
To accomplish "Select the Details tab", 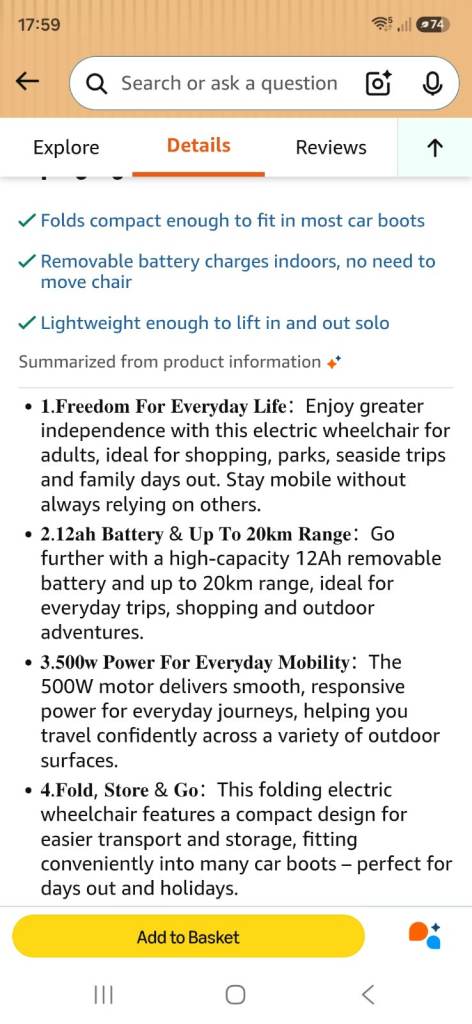I will [x=198, y=146].
